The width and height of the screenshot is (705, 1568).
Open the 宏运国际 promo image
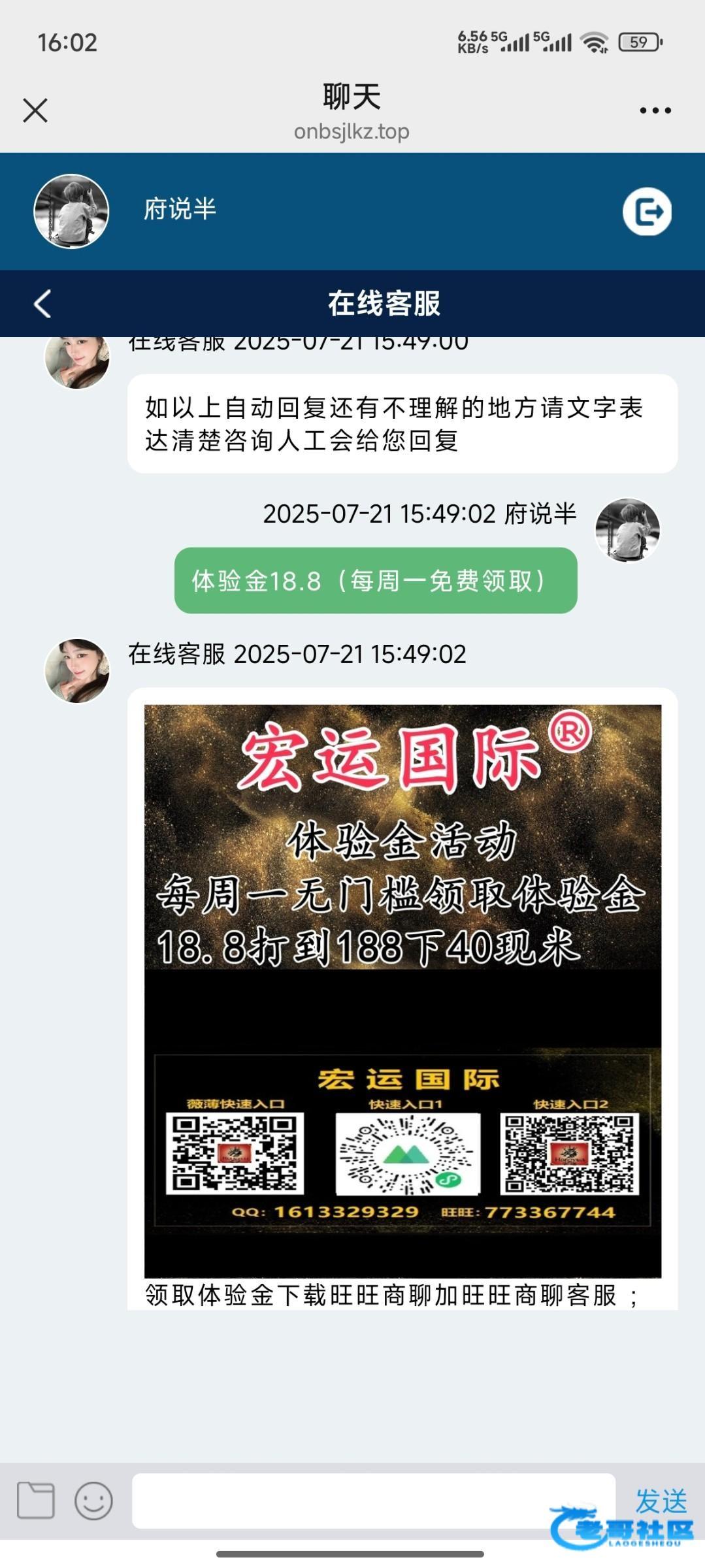[x=402, y=990]
